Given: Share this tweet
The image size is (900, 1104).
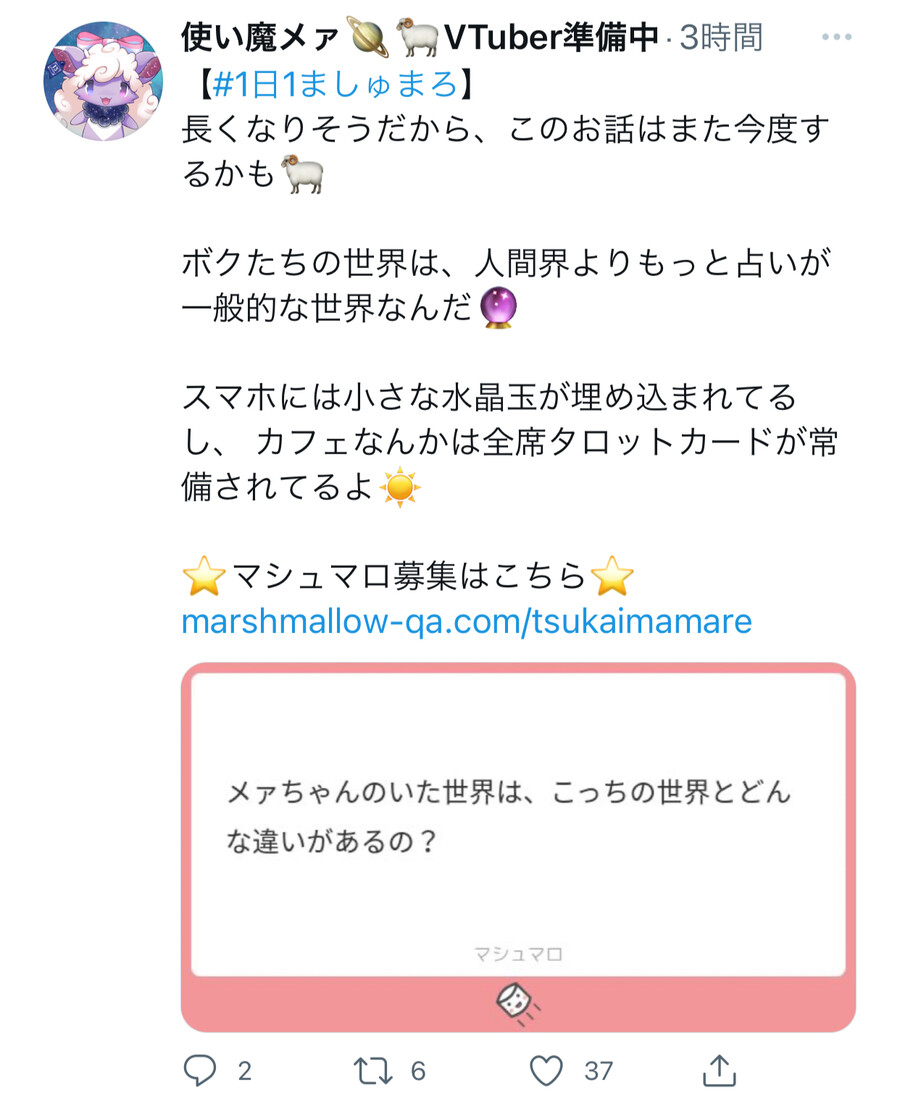Looking at the screenshot, I should pos(718,1070).
